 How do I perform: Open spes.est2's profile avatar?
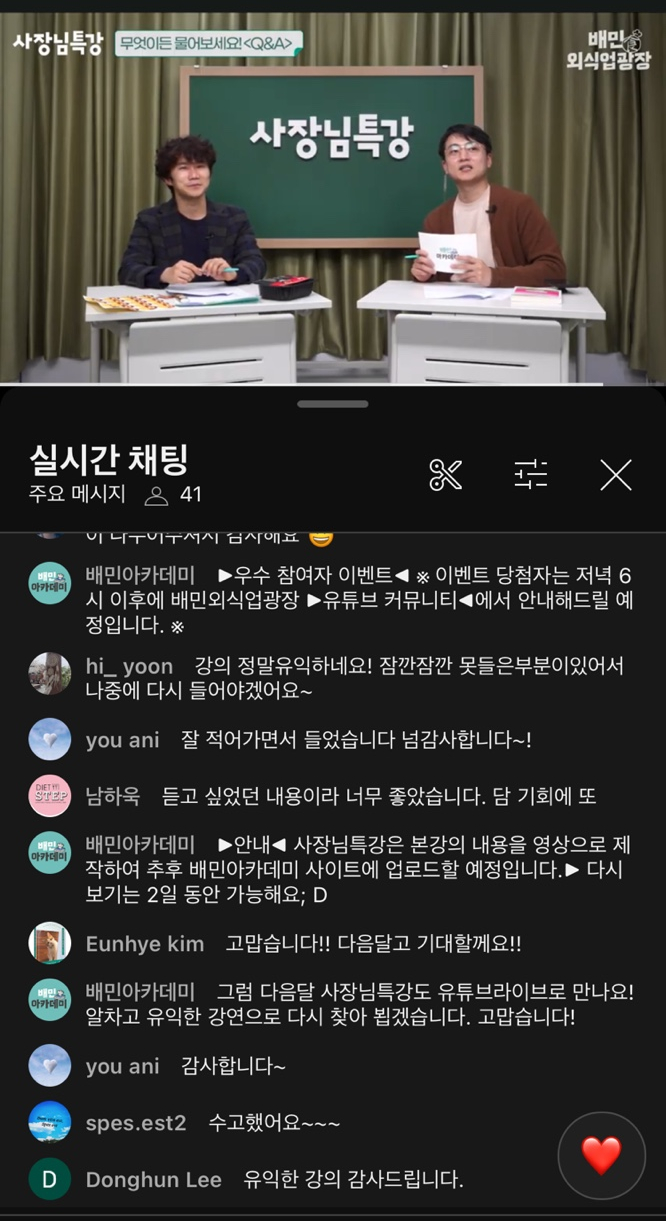50,1122
